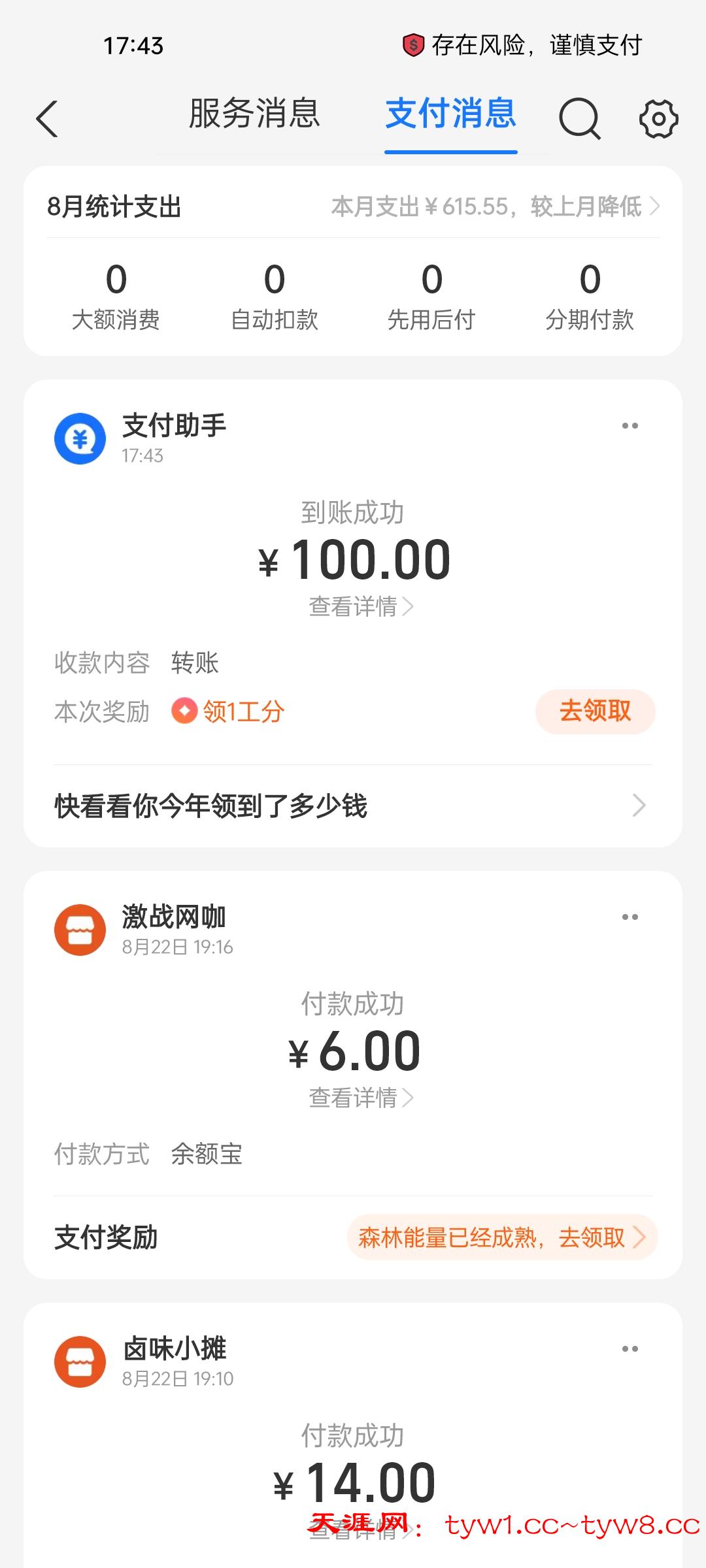Open more options on 卤味小摊 card
The width and height of the screenshot is (706, 1568).
[x=630, y=1349]
